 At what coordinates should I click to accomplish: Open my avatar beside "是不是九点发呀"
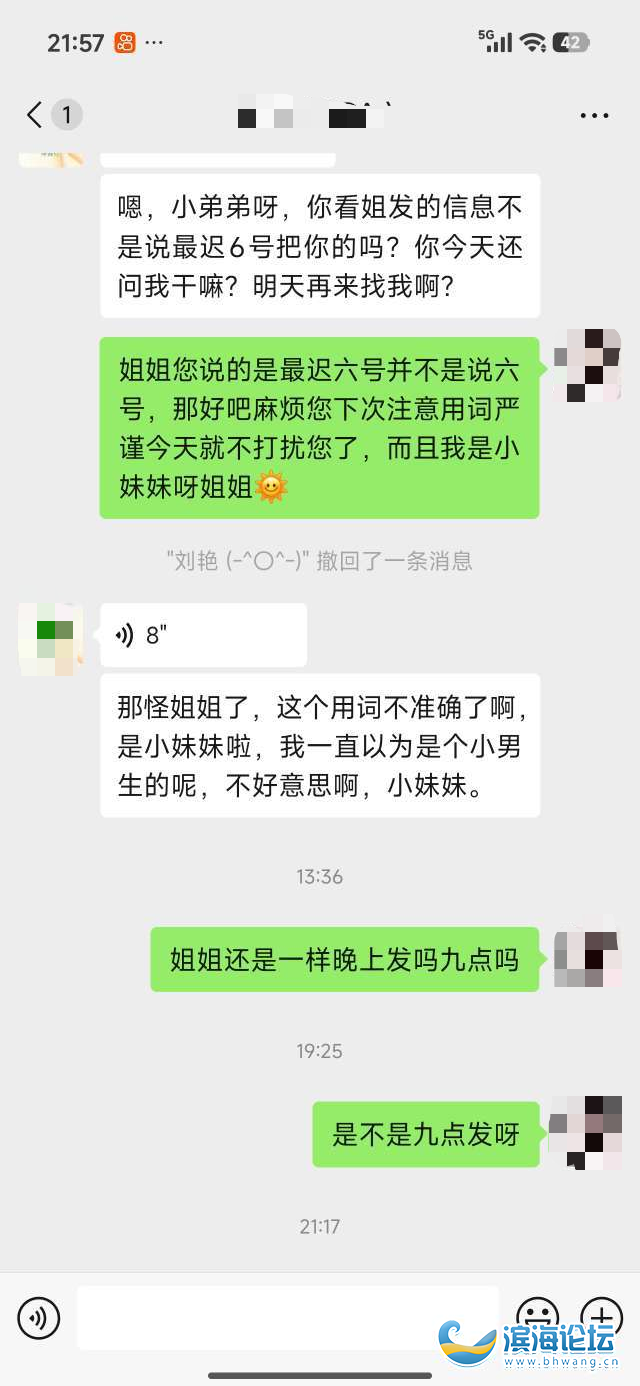(x=586, y=1132)
